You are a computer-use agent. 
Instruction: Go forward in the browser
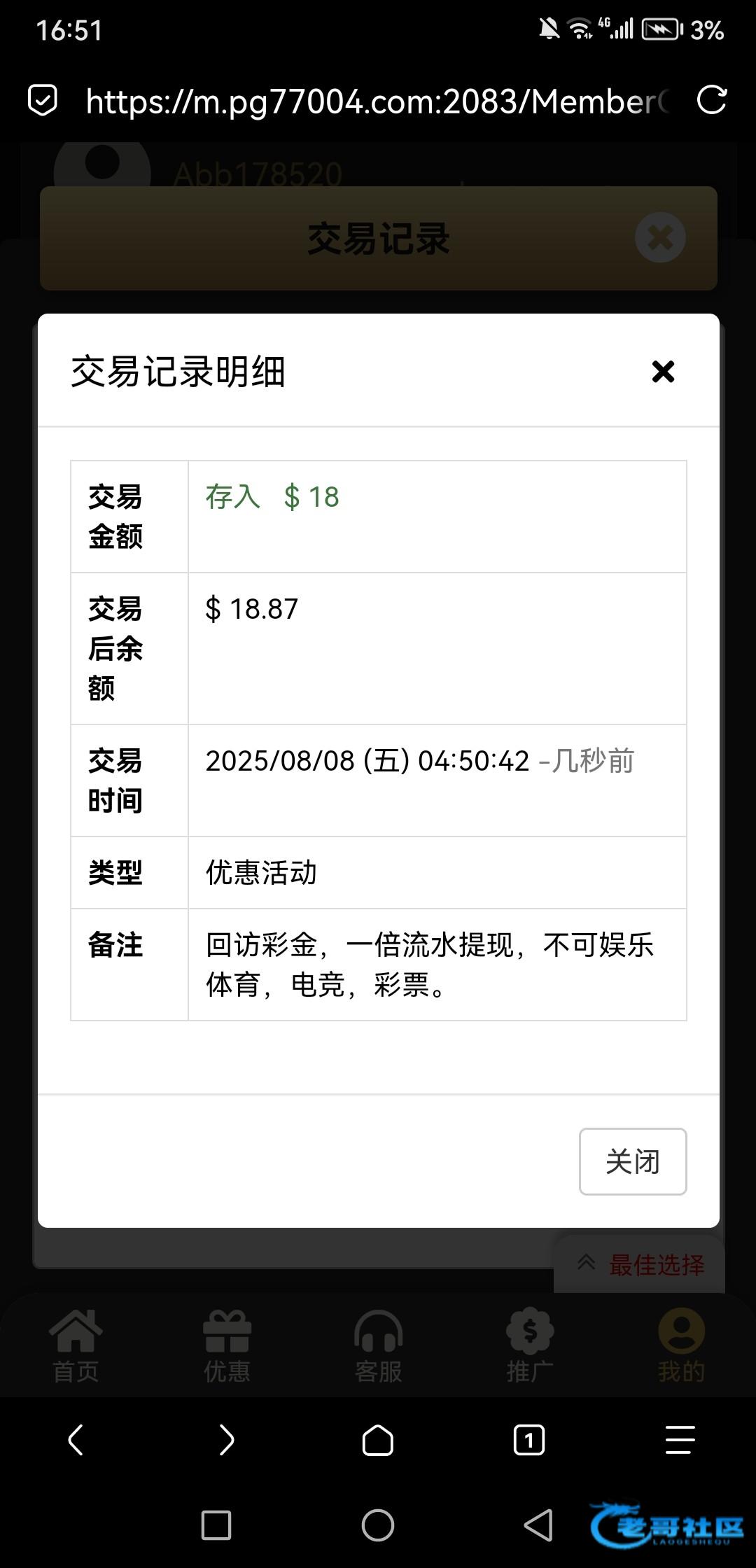[x=226, y=1440]
